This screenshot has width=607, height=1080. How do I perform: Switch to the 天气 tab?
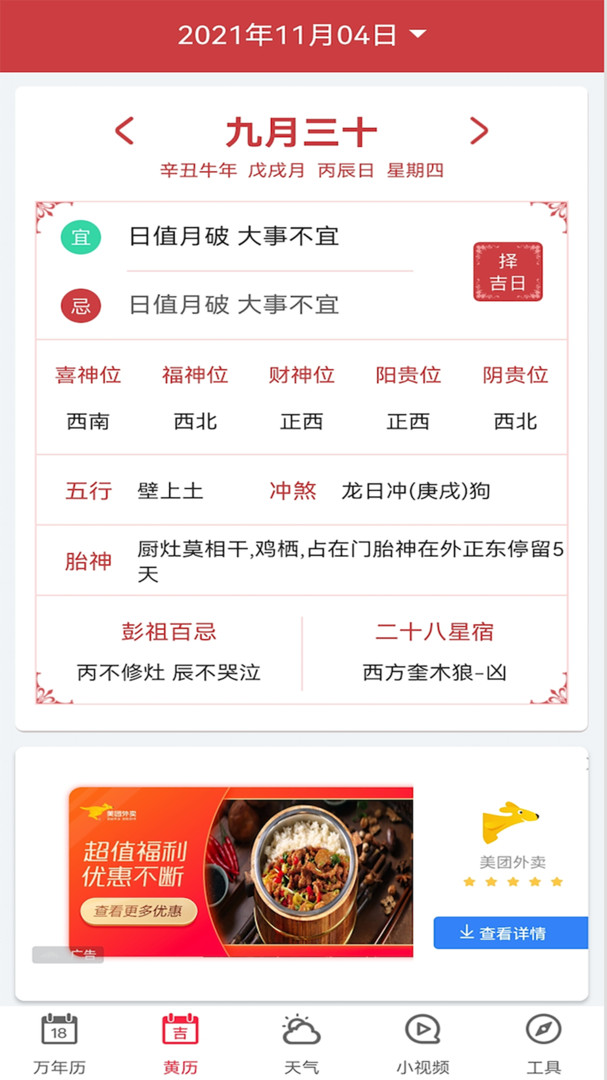(x=301, y=1043)
